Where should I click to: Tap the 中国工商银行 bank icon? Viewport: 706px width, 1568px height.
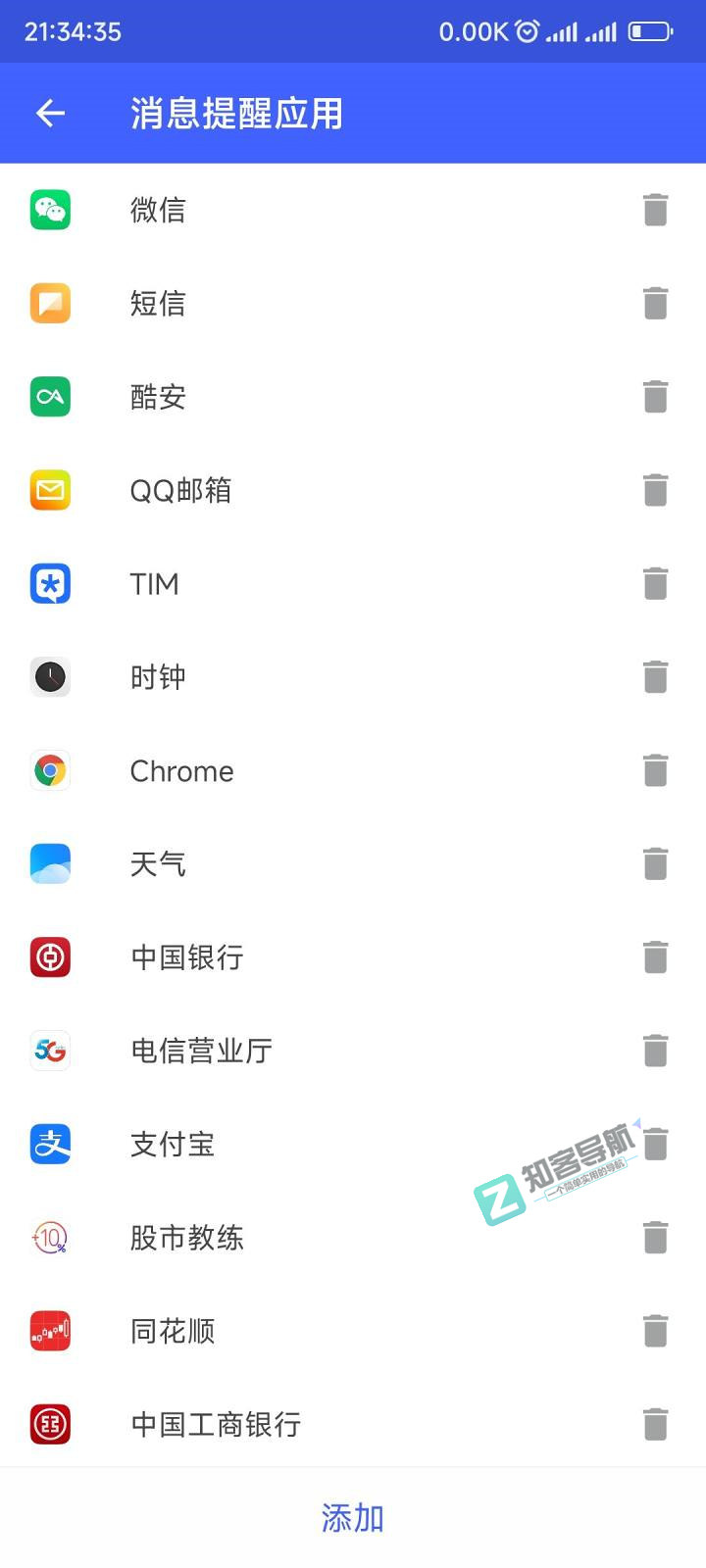(50, 1424)
